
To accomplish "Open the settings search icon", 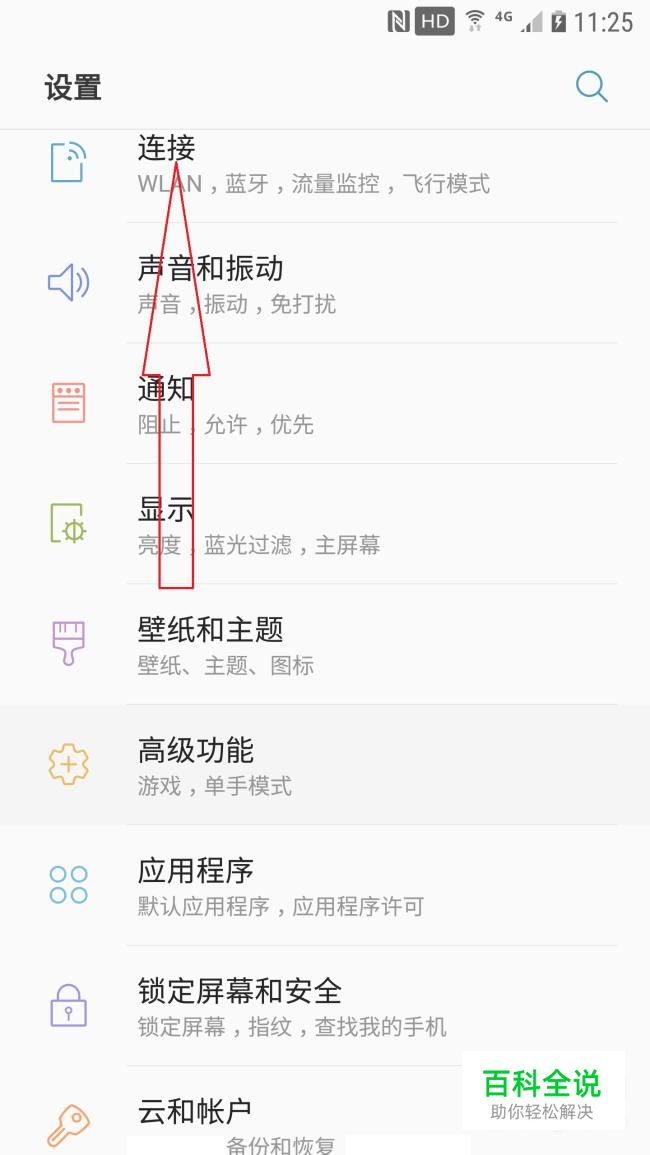I will pos(591,87).
